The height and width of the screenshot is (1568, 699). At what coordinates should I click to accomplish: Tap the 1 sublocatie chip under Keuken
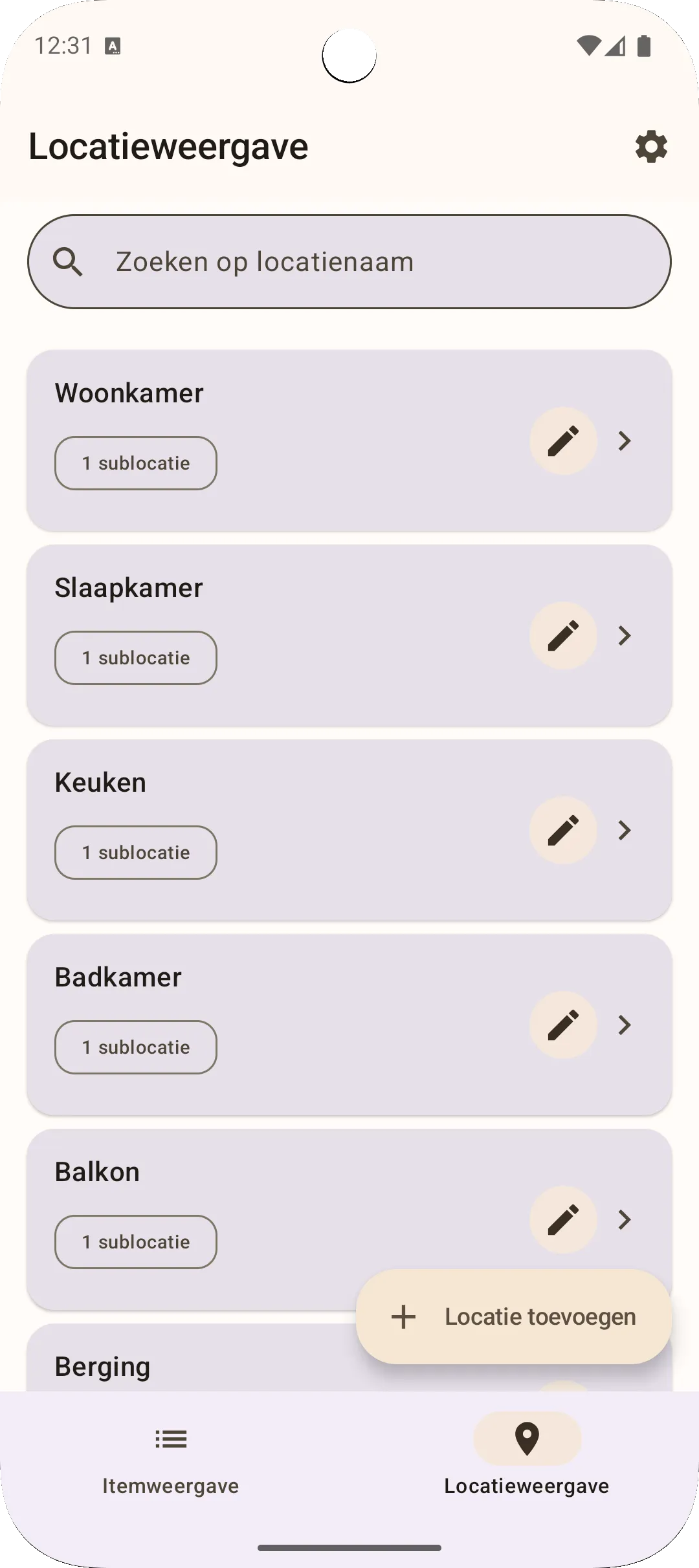pos(135,852)
